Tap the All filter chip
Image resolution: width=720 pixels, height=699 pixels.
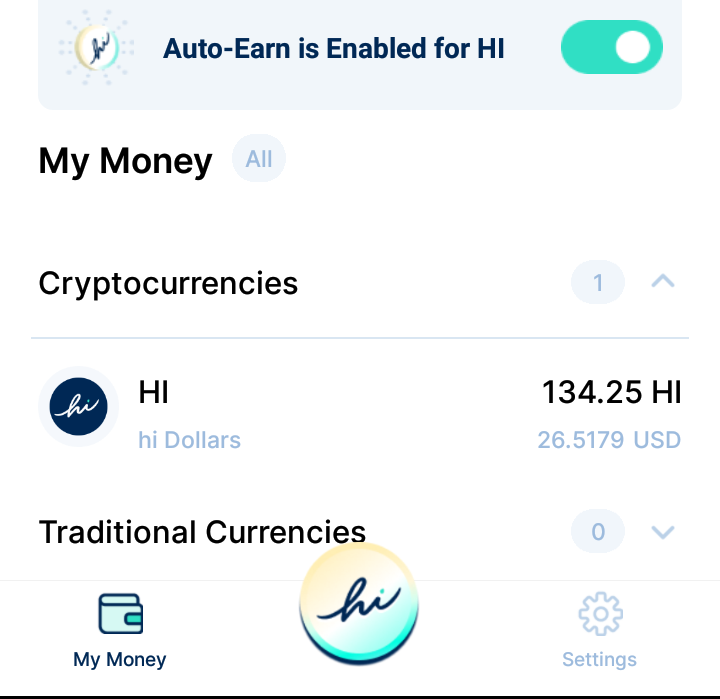[x=259, y=160]
